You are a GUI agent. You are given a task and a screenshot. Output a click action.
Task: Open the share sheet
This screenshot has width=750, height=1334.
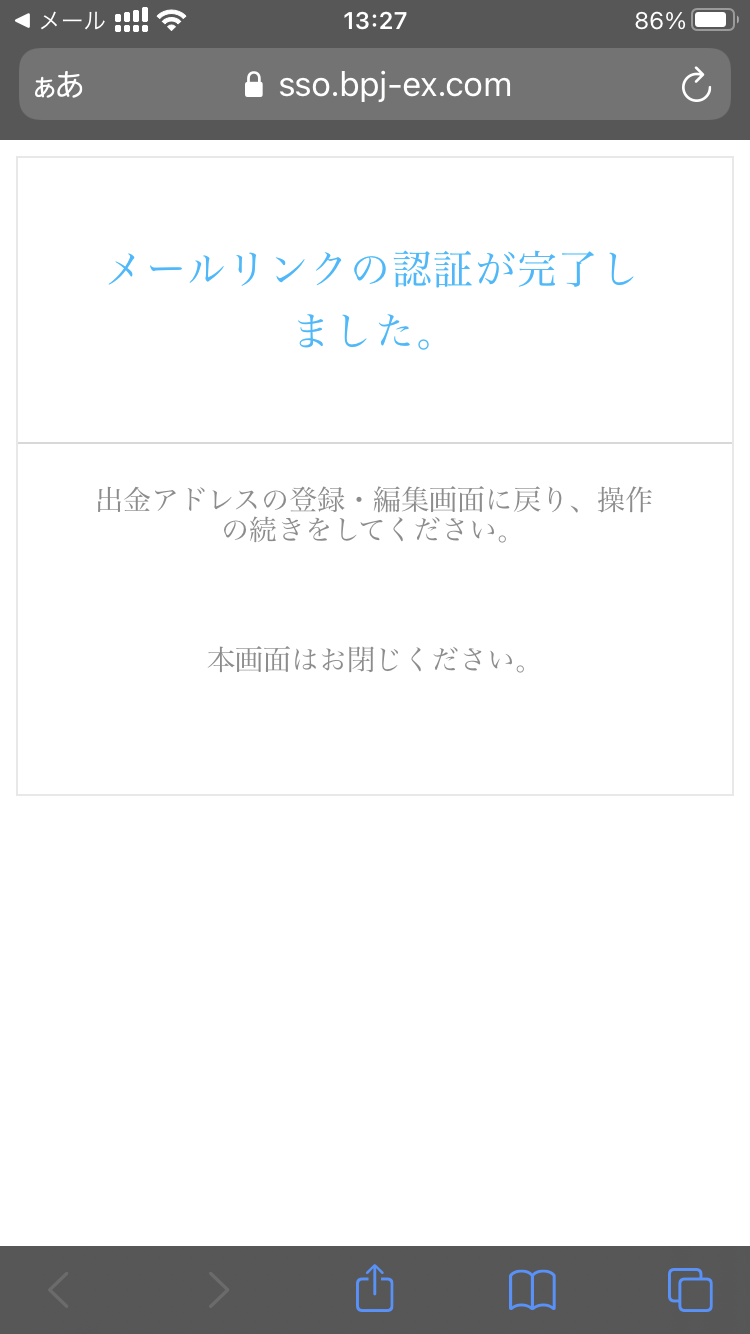pos(375,1289)
